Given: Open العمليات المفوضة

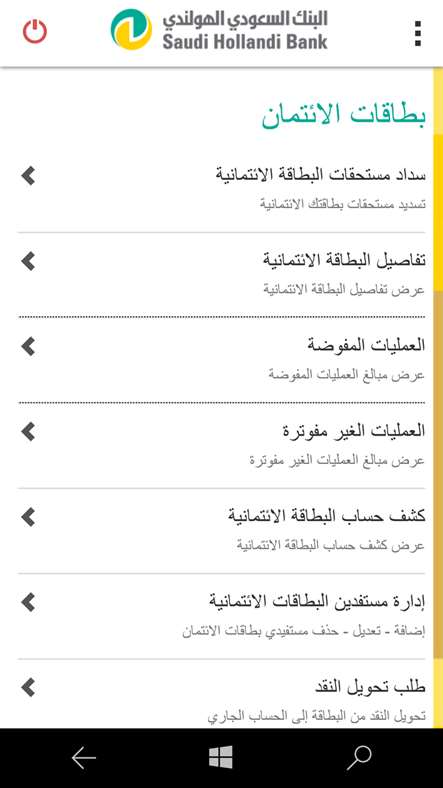Looking at the screenshot, I should pos(222,360).
